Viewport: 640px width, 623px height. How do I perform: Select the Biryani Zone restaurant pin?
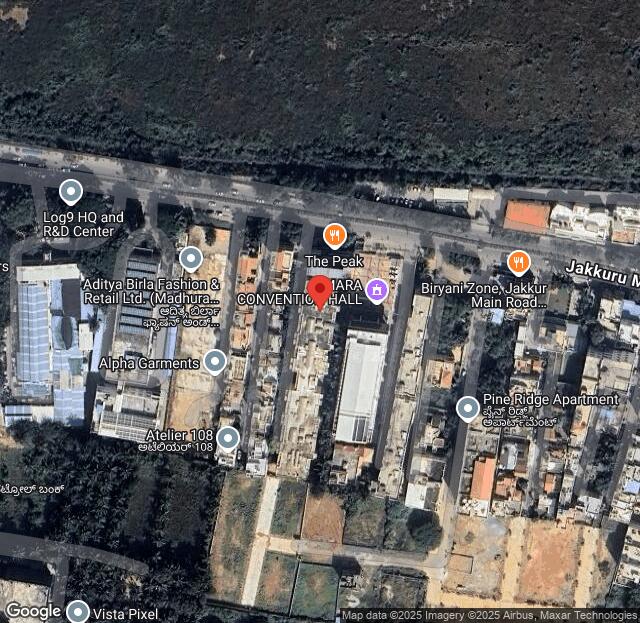coord(518,263)
